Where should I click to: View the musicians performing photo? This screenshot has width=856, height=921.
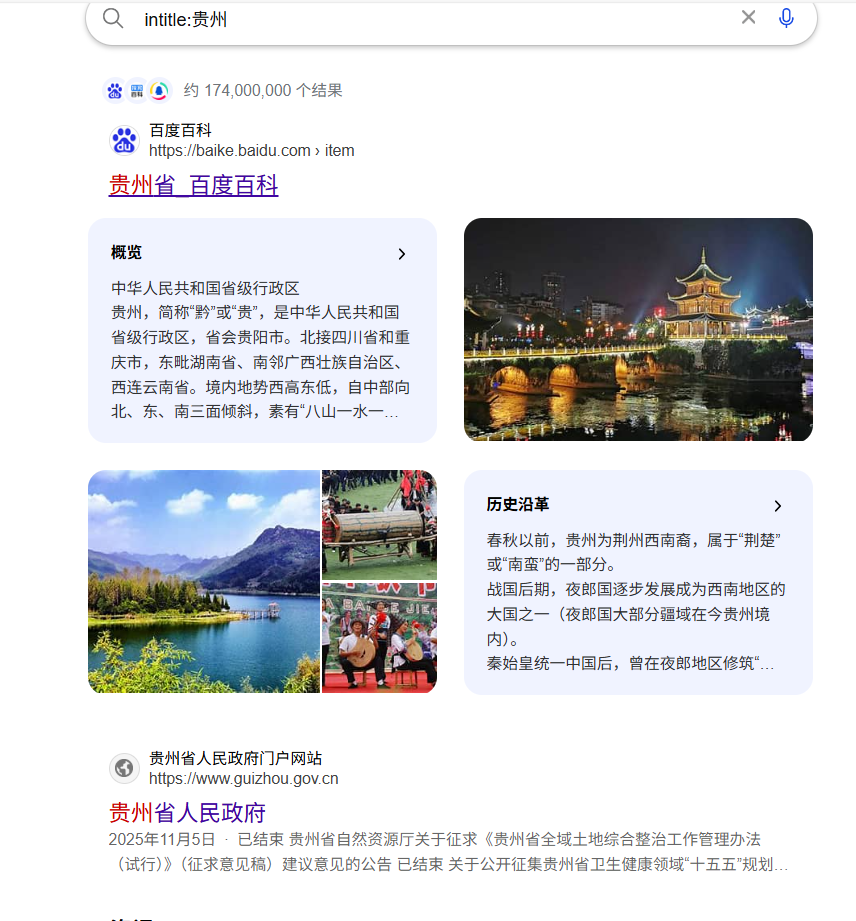click(379, 638)
